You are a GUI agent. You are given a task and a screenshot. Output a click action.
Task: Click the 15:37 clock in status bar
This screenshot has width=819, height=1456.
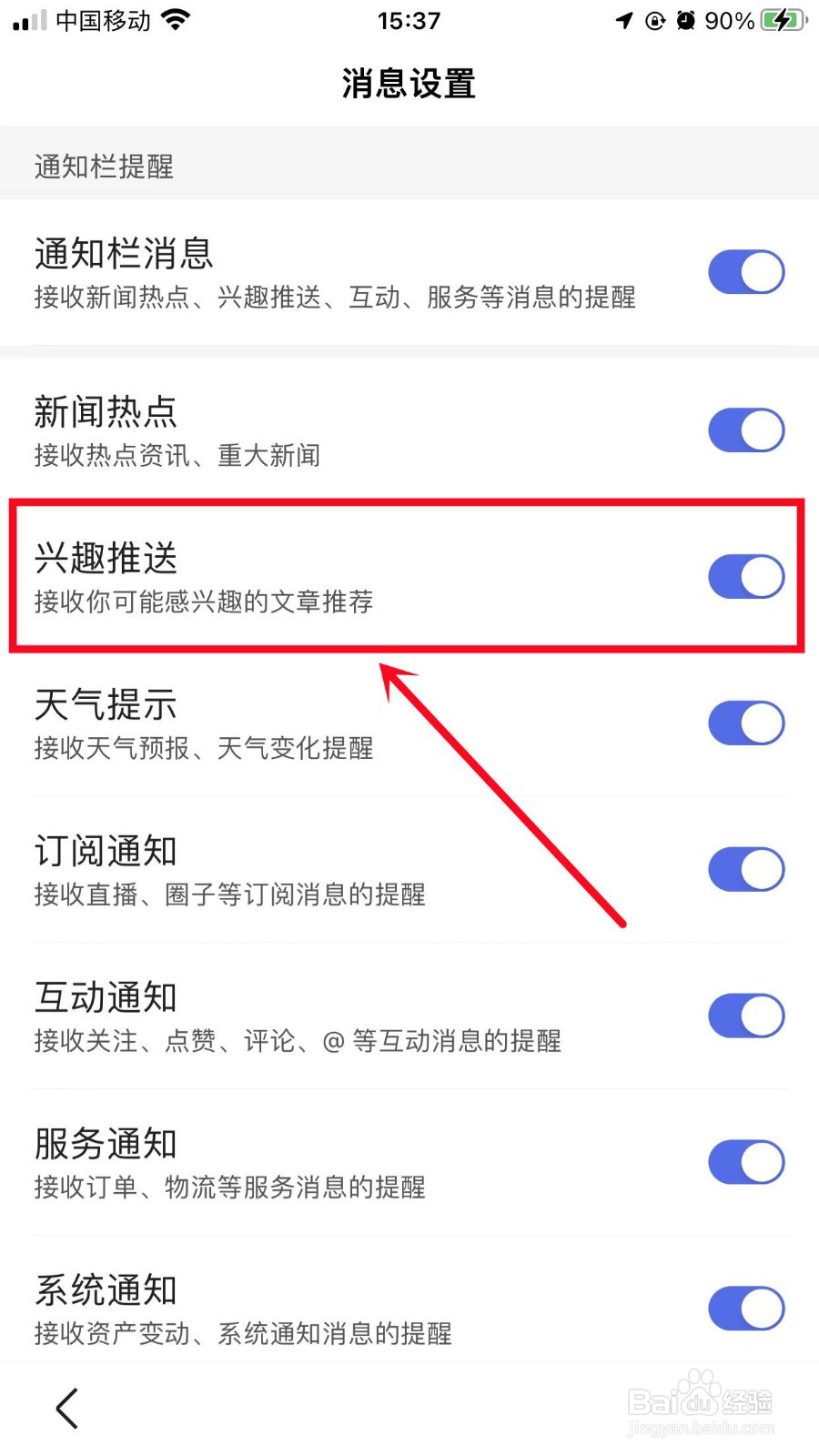[x=409, y=20]
